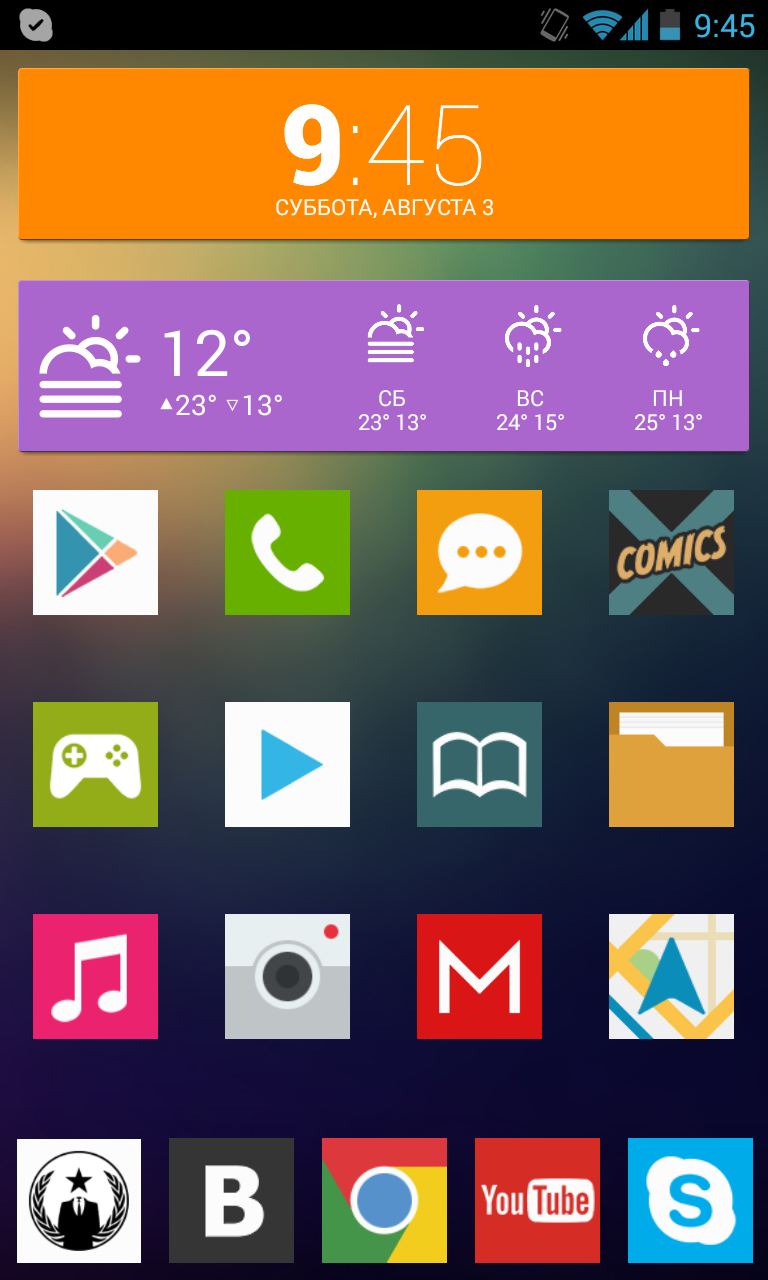
Task: Open the VK app with letter B
Action: [231, 1200]
